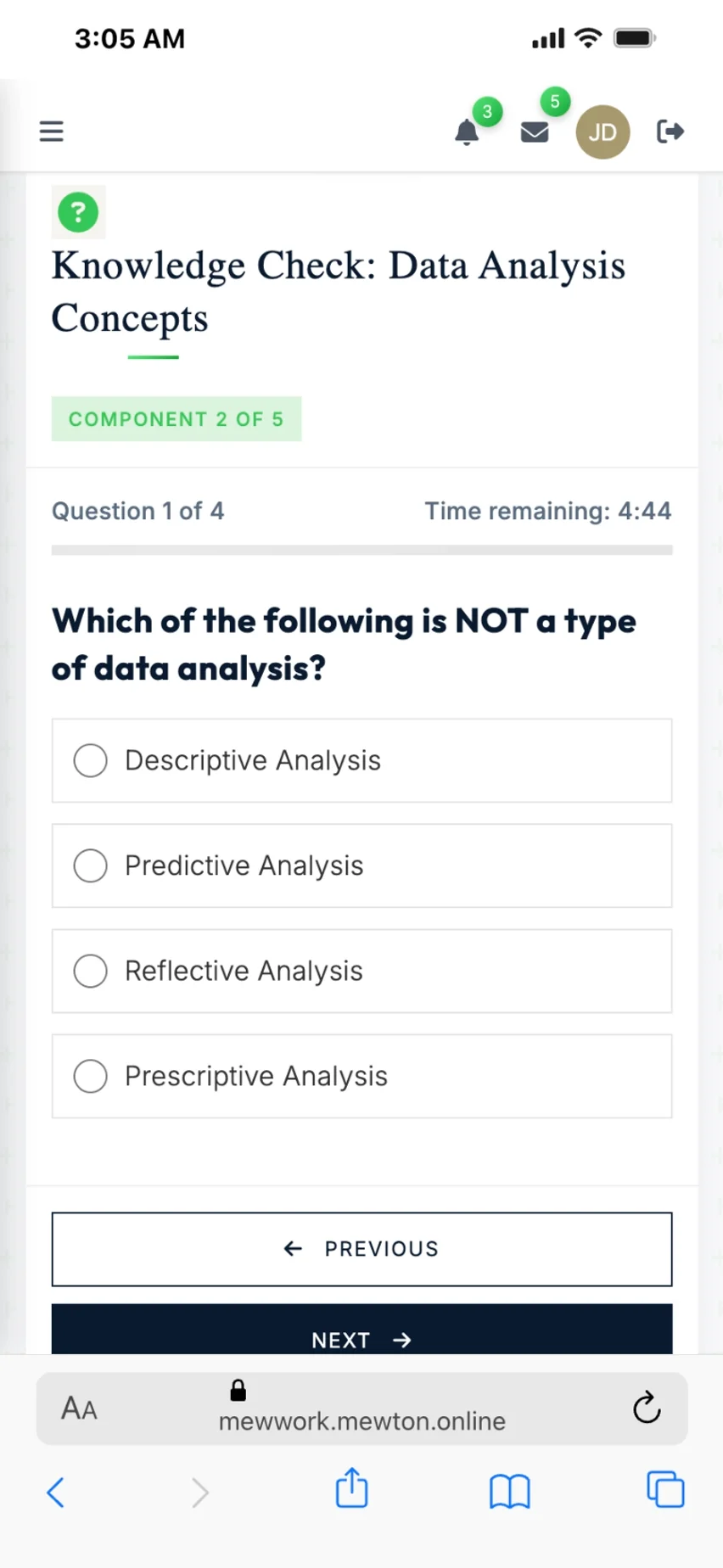The image size is (723, 1568).
Task: Reload the page in Safari
Action: pyautogui.click(x=647, y=1408)
